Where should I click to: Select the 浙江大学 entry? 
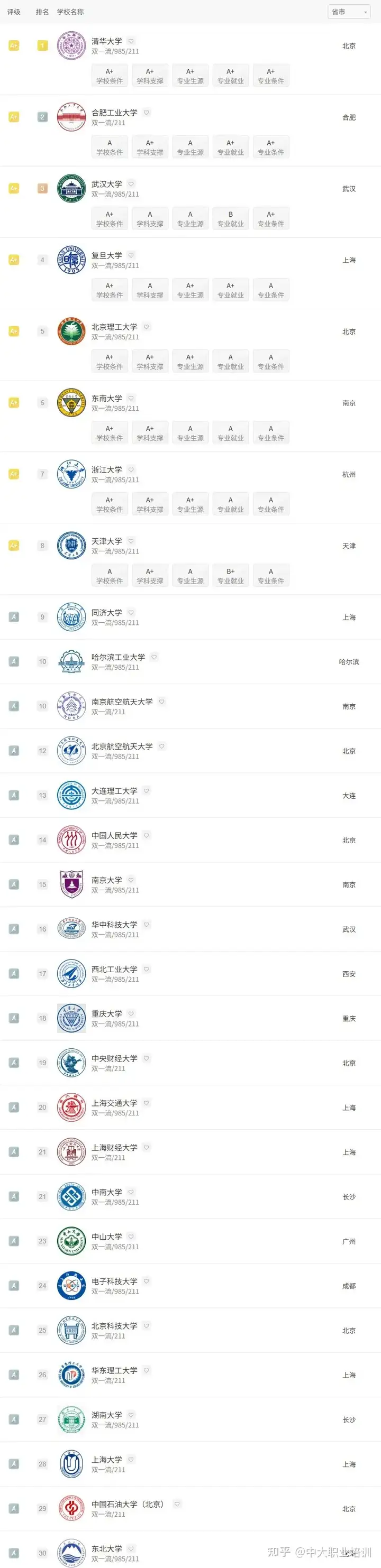(107, 470)
